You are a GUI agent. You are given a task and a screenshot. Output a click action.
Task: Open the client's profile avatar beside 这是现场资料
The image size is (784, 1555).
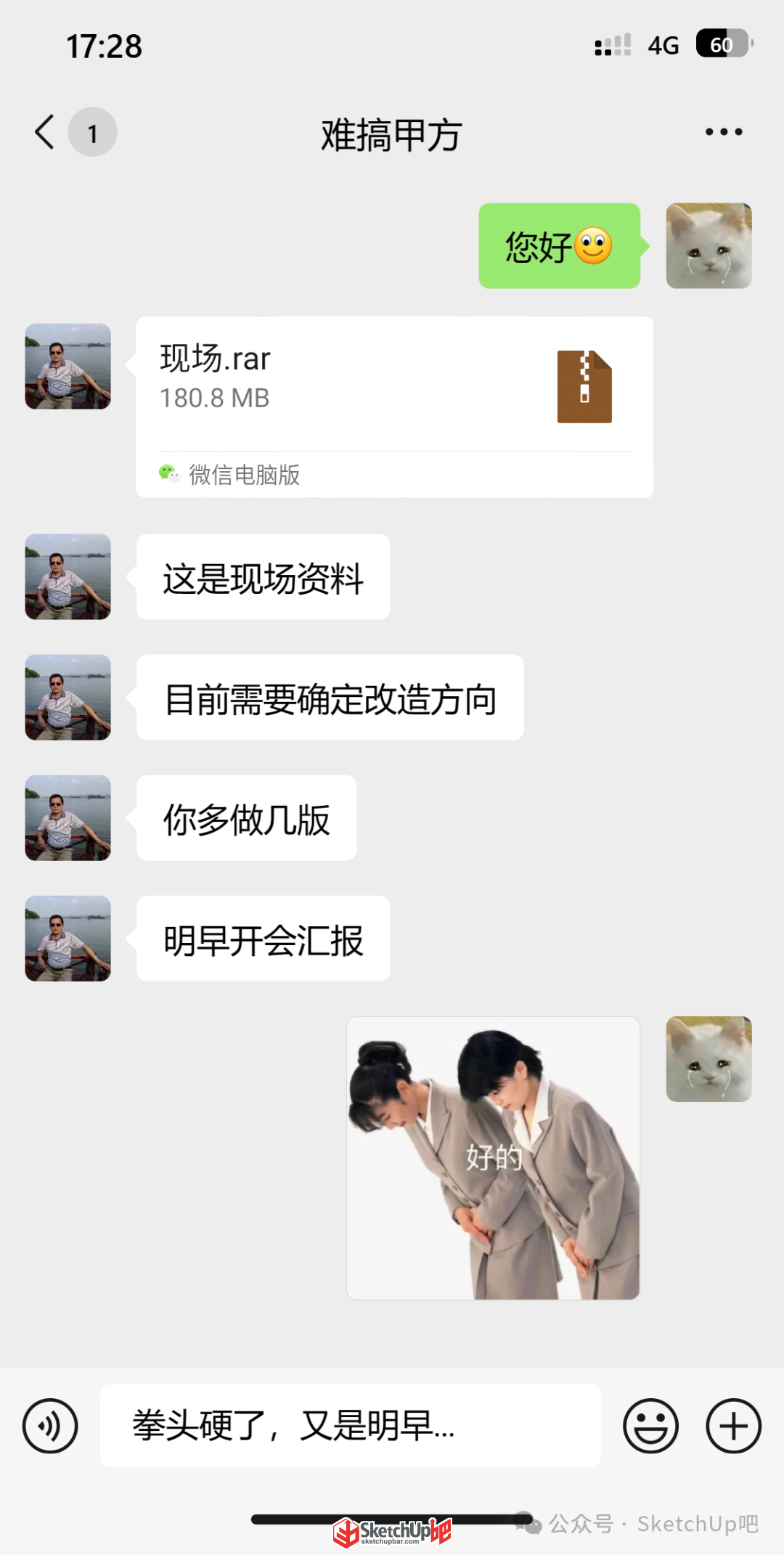pyautogui.click(x=68, y=577)
